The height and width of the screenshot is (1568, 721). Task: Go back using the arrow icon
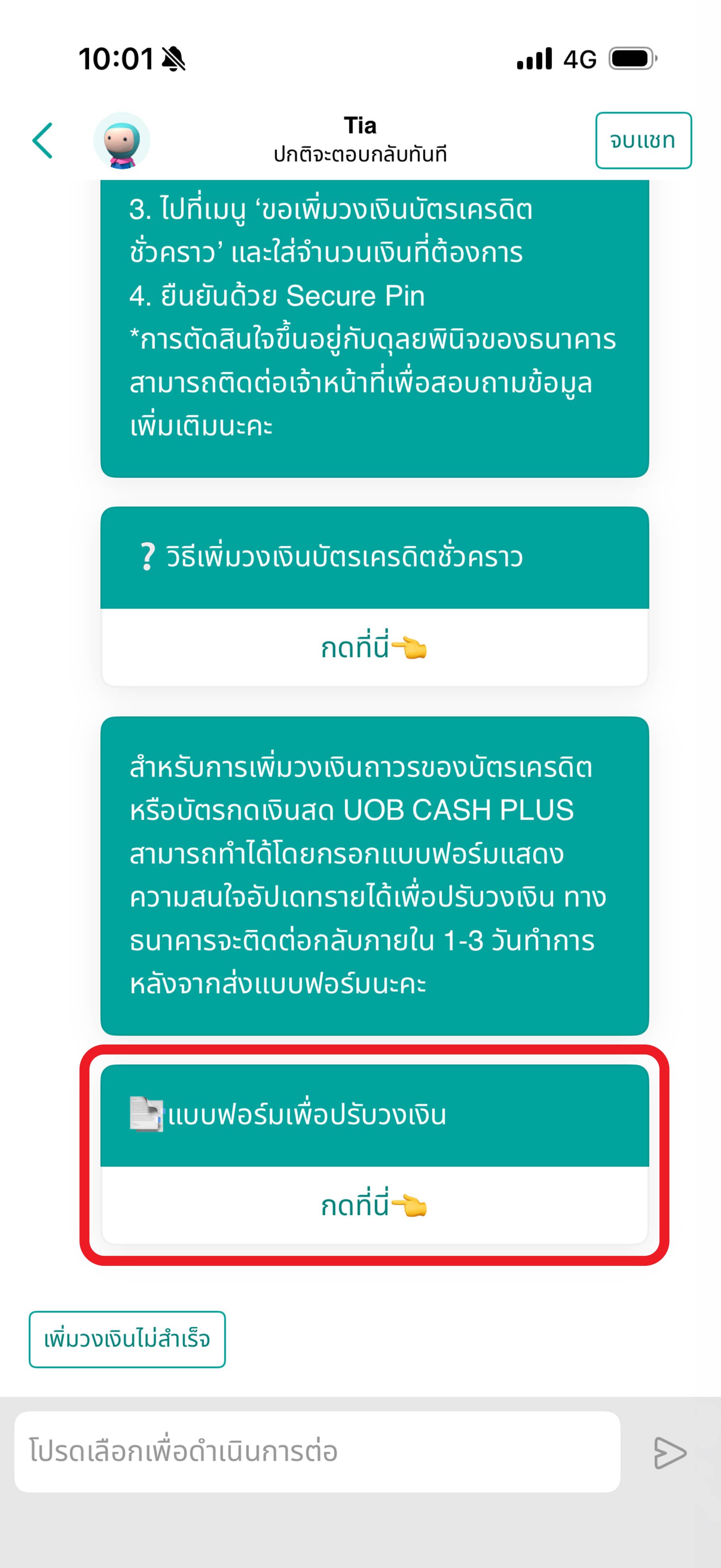pyautogui.click(x=43, y=141)
